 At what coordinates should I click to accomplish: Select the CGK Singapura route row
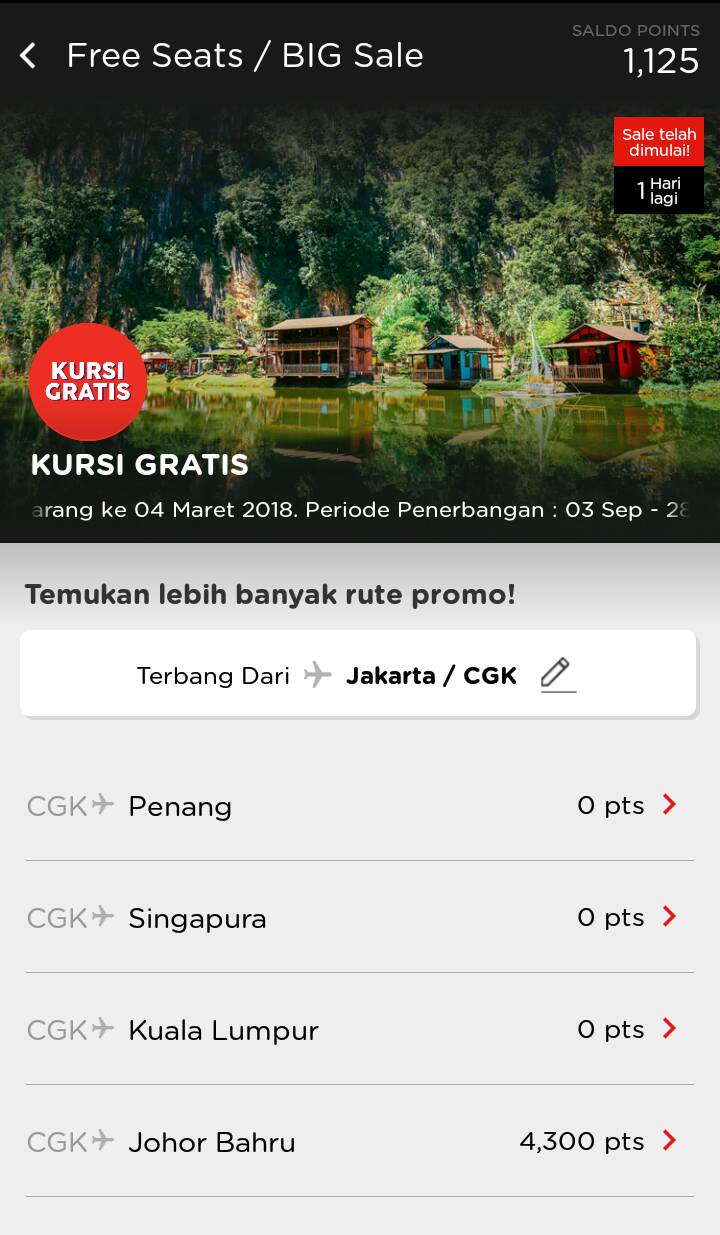point(360,917)
